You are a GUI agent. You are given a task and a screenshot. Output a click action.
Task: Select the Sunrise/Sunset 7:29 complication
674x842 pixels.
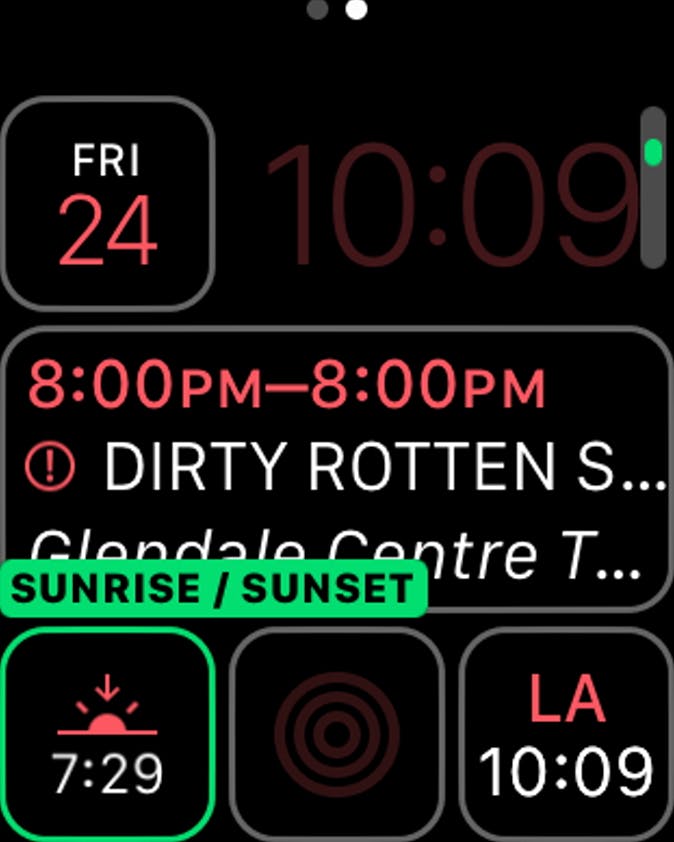click(x=107, y=735)
